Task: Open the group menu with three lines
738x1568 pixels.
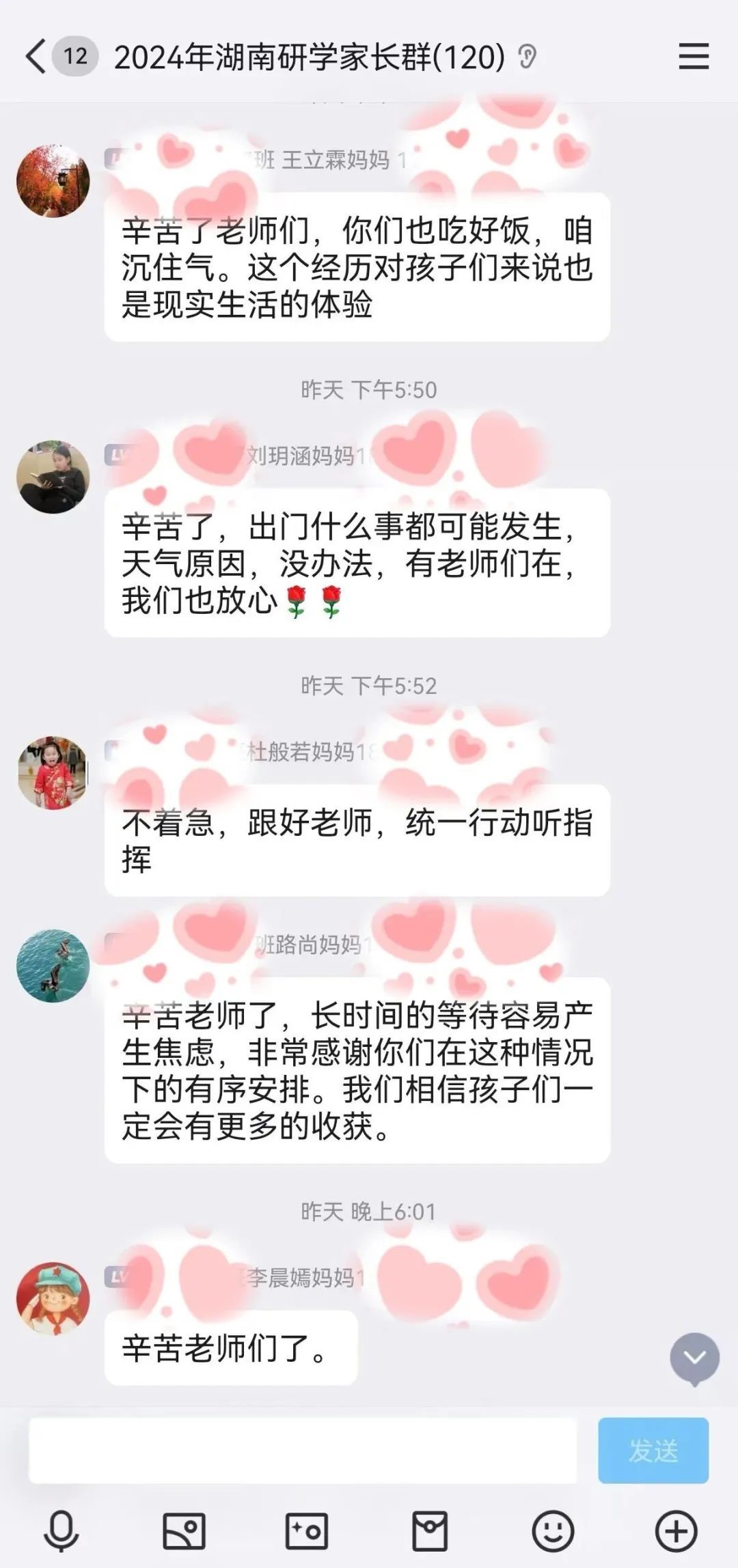Action: tap(693, 56)
